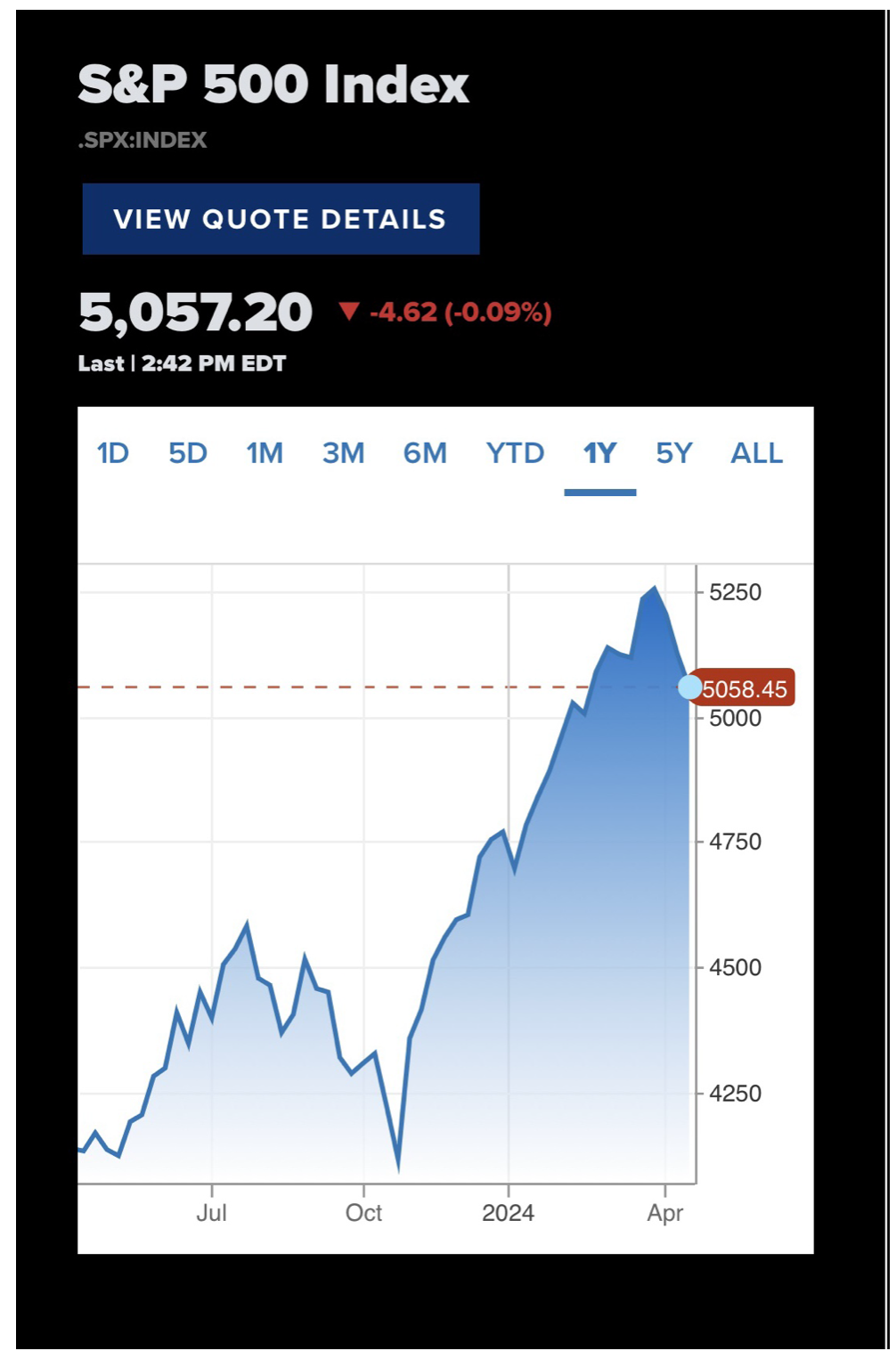Show the ALL time range
This screenshot has height=1359, width=896.
pyautogui.click(x=756, y=453)
